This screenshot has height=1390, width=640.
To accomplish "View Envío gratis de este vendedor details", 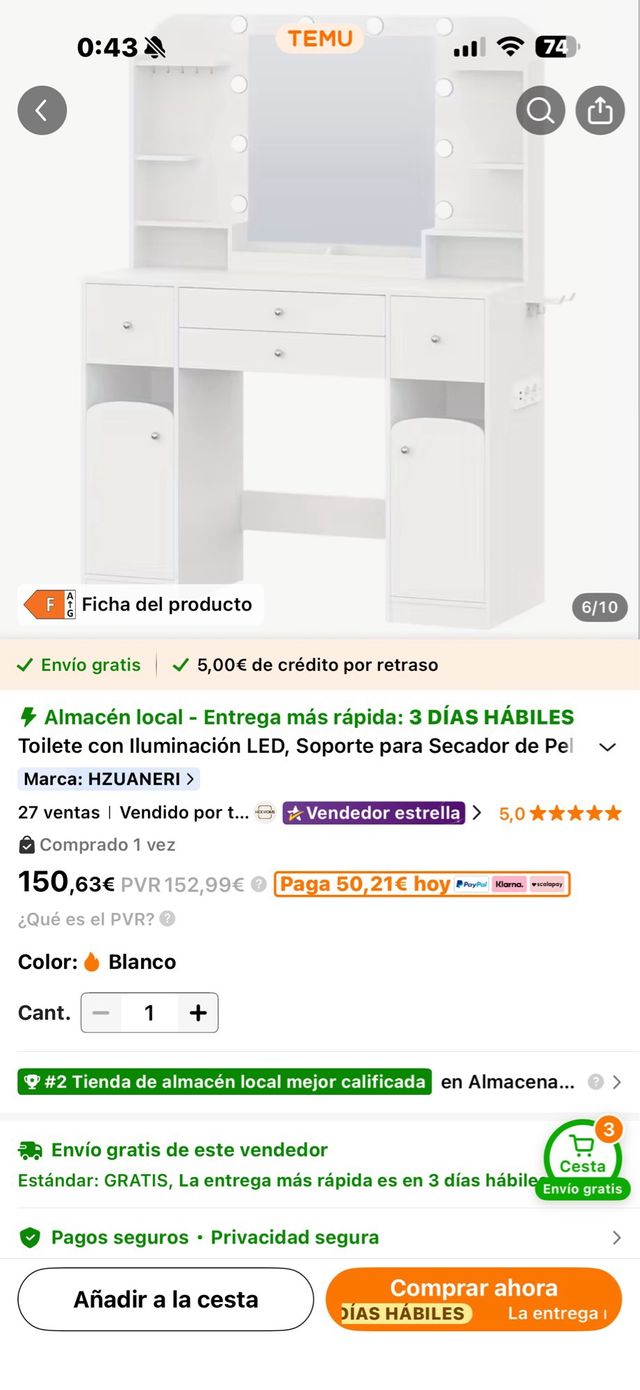I will pos(190,1151).
